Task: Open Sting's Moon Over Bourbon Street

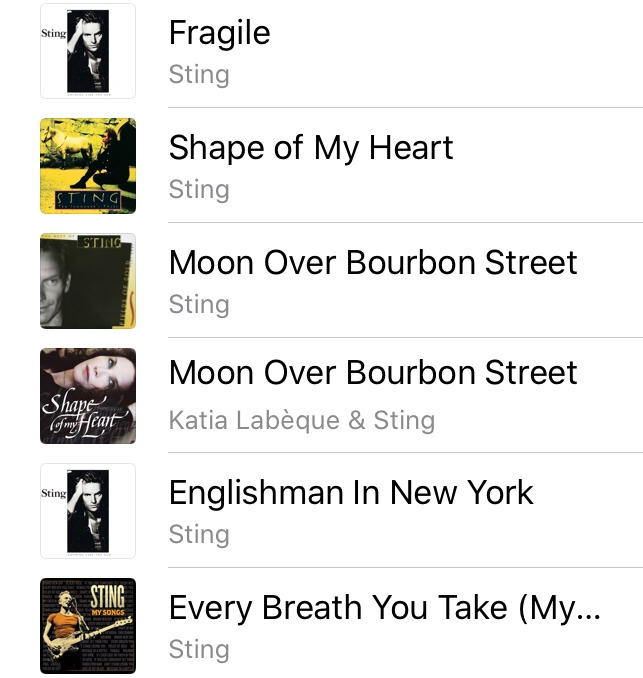Action: pyautogui.click(x=372, y=263)
